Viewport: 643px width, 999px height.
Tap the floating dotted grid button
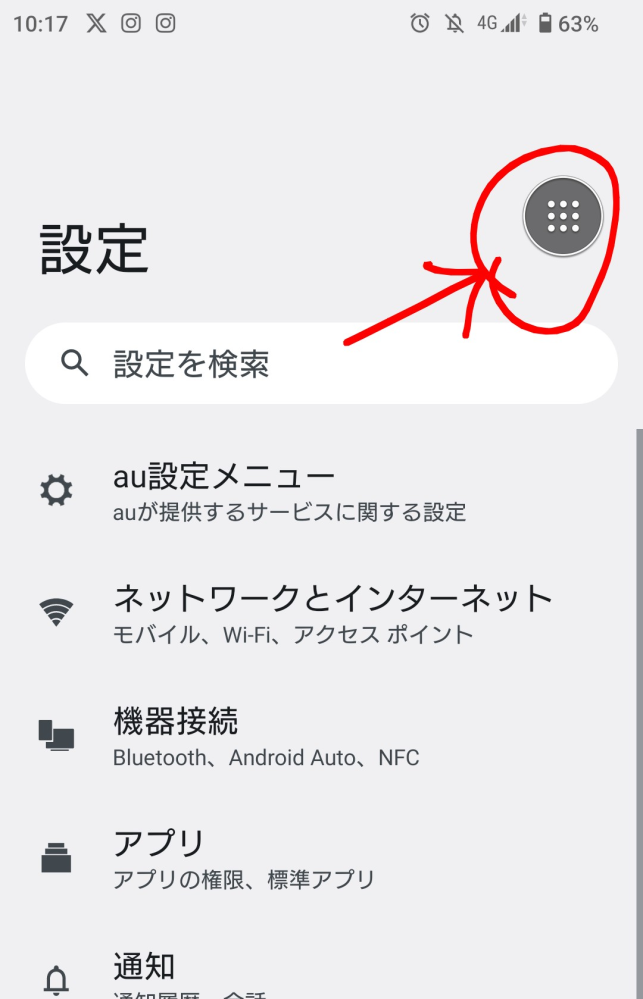point(564,214)
